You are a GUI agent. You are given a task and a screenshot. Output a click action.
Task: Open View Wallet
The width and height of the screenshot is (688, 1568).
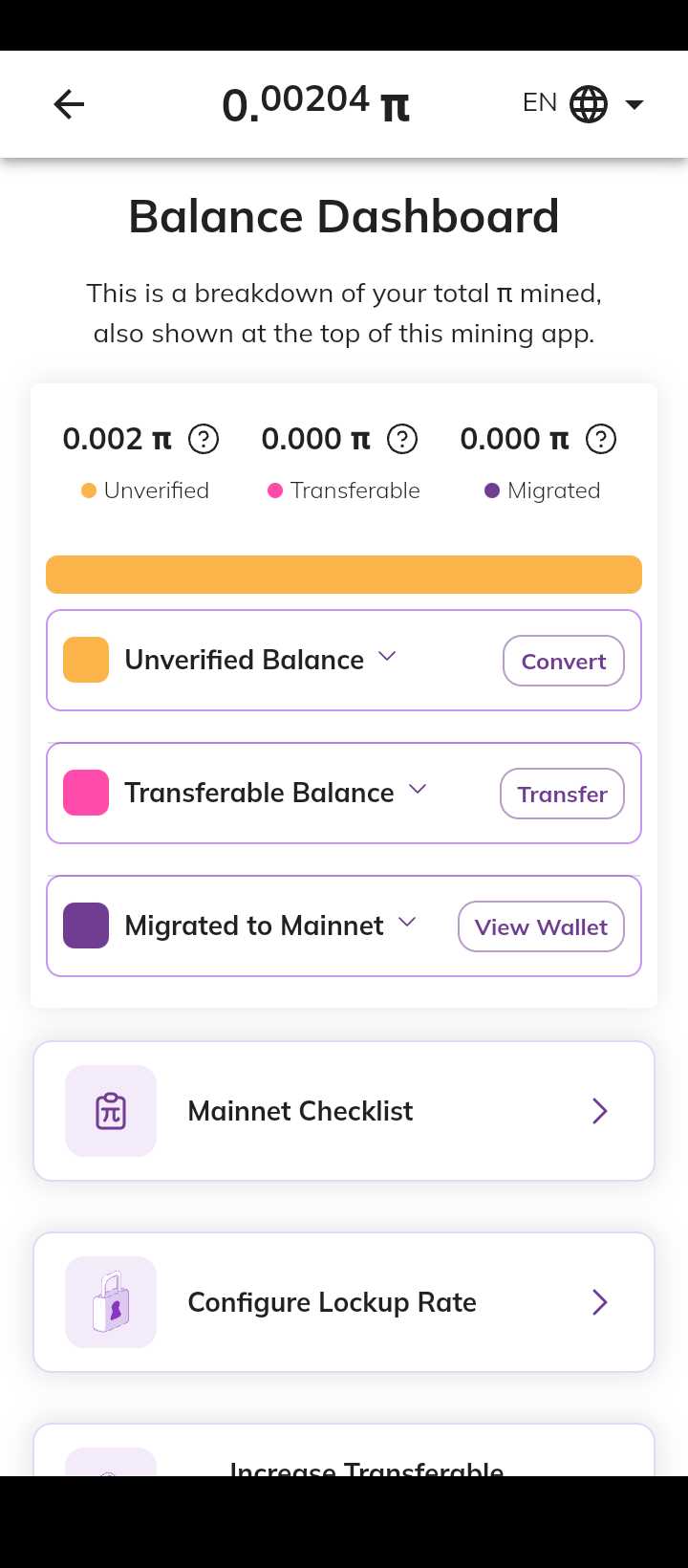[541, 926]
